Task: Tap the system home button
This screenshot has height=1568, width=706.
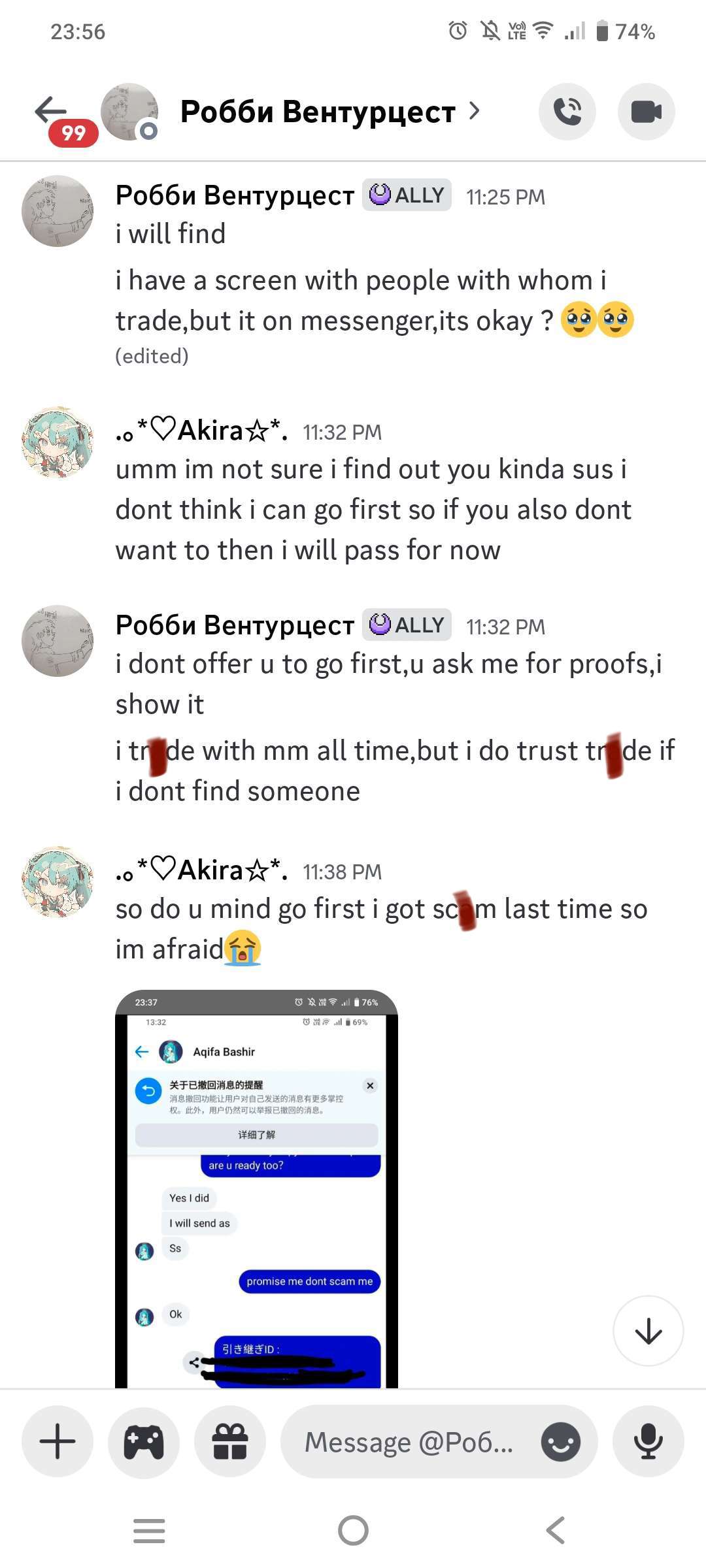Action: [353, 1530]
